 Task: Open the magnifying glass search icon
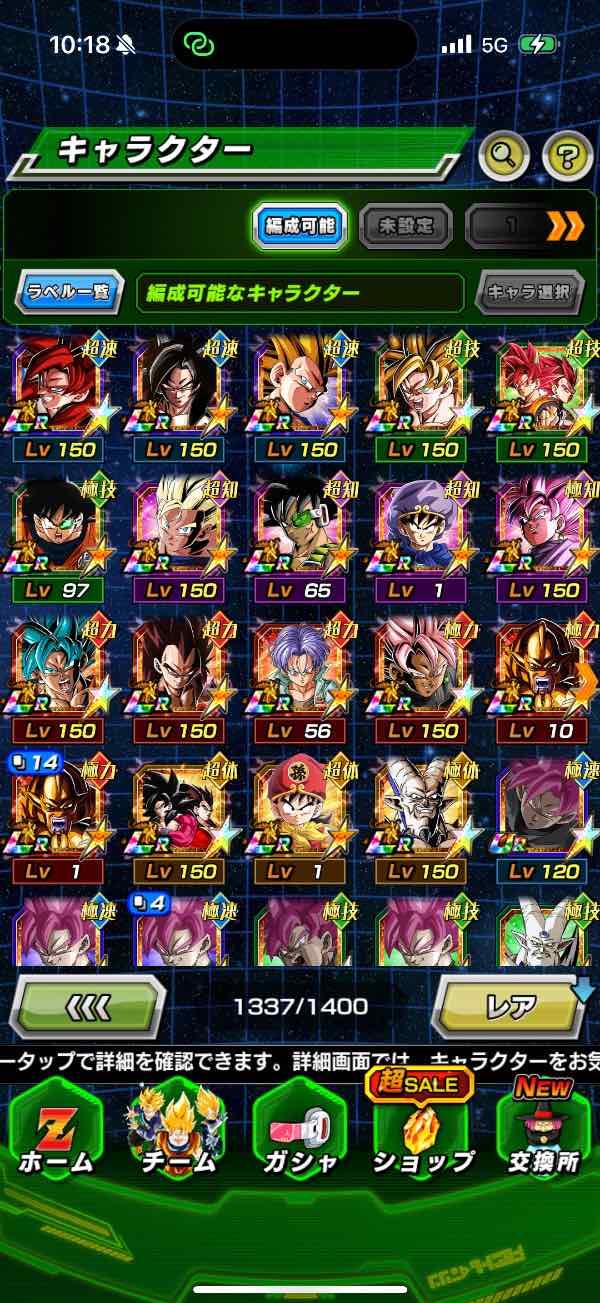point(504,155)
